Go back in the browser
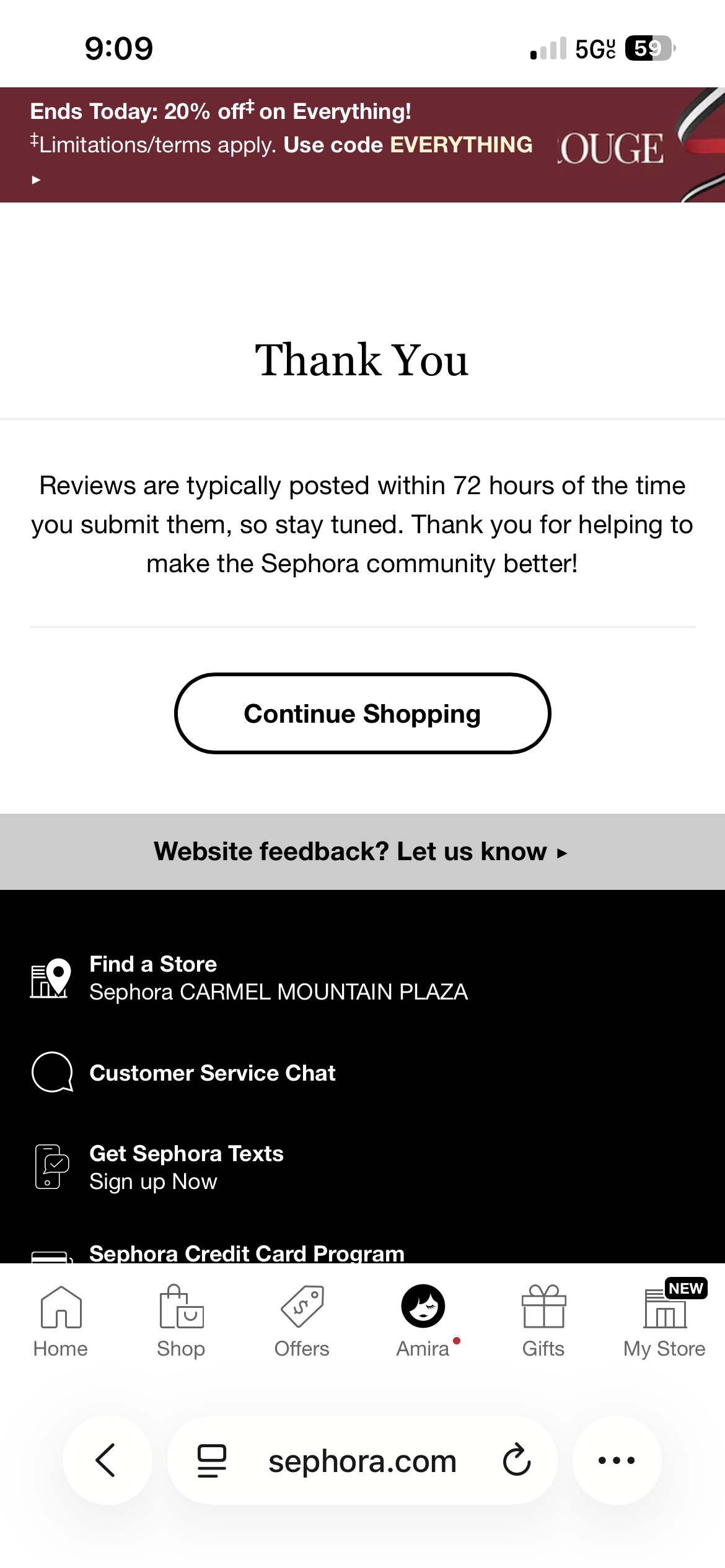This screenshot has width=725, height=1568. coord(107,1460)
